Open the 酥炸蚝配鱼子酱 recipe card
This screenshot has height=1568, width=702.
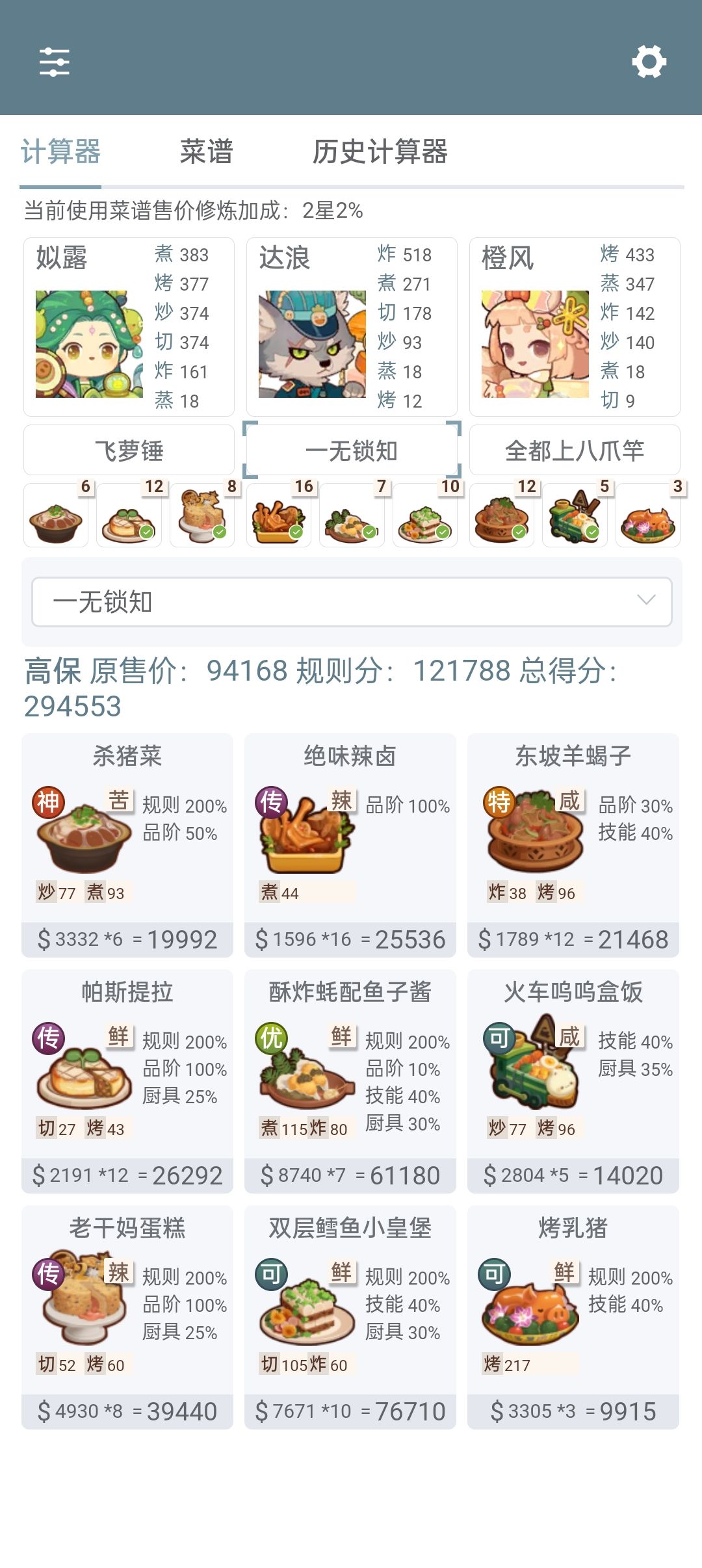click(350, 1081)
